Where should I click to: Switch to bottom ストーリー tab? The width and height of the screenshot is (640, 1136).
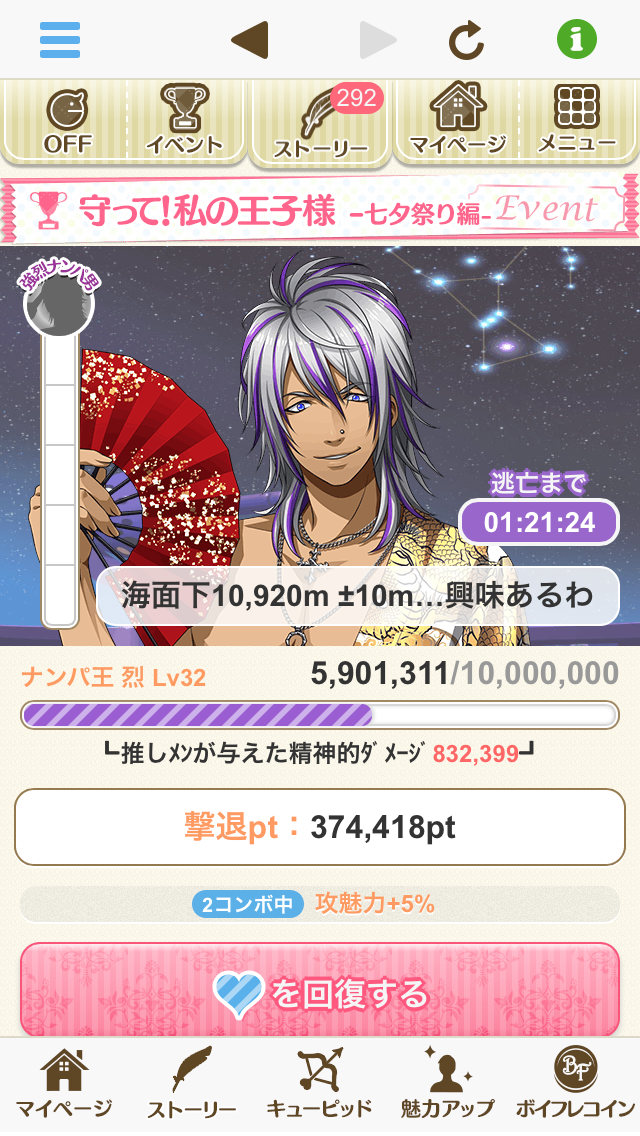coord(191,1084)
